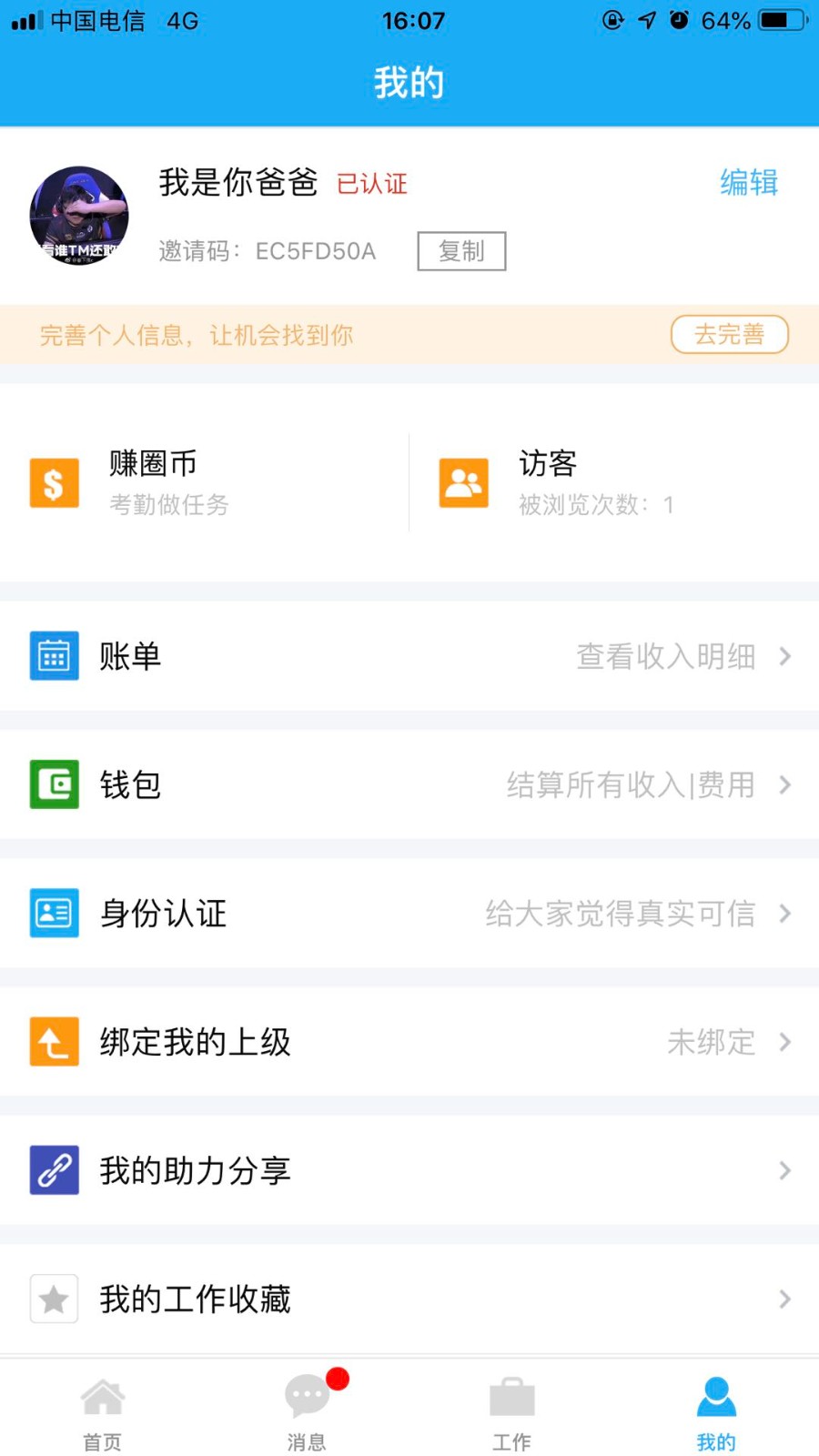Open the 编辑 edit link
Viewport: 819px width, 1456px height.
pos(748,183)
